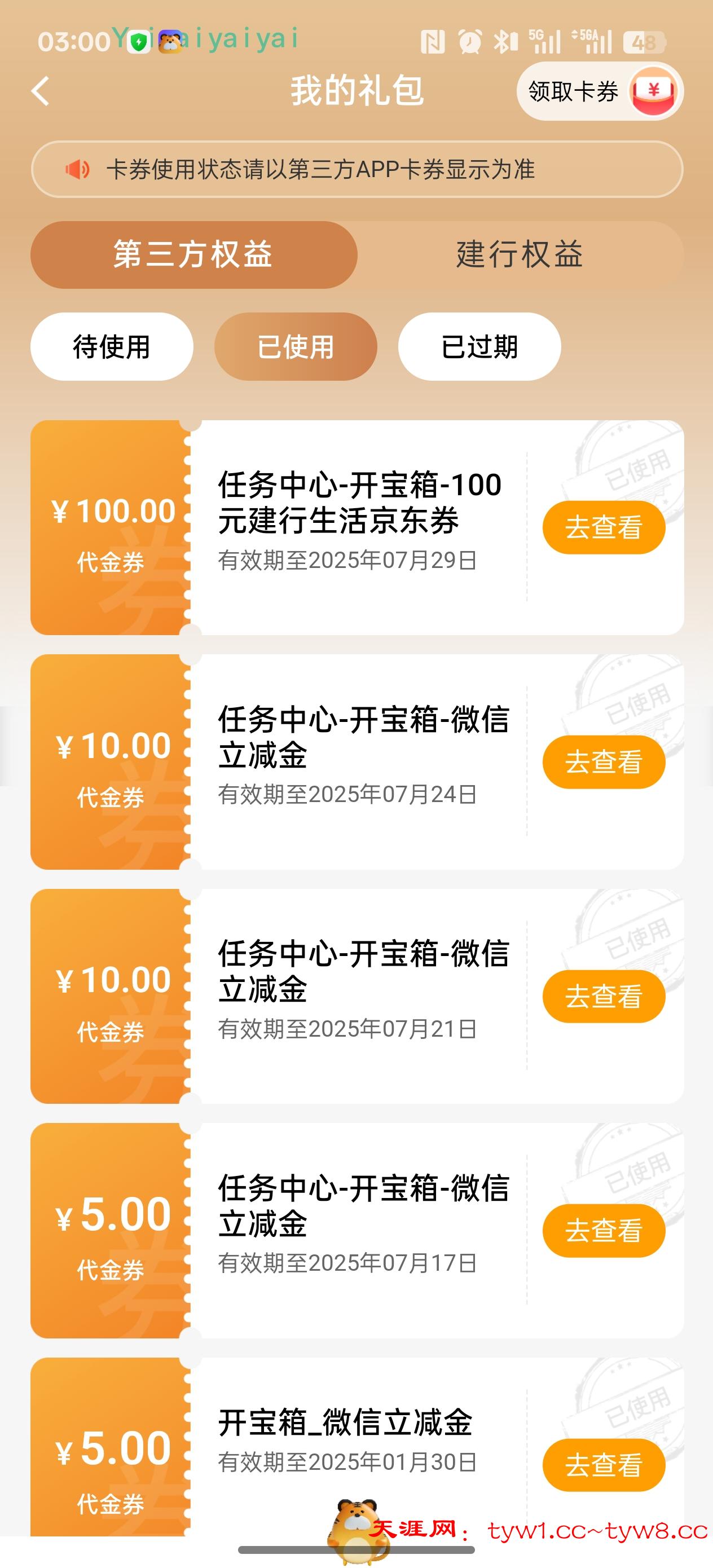Viewport: 713px width, 1568px height.
Task: Tap the back arrow on 我的礼包 page
Action: coord(40,90)
